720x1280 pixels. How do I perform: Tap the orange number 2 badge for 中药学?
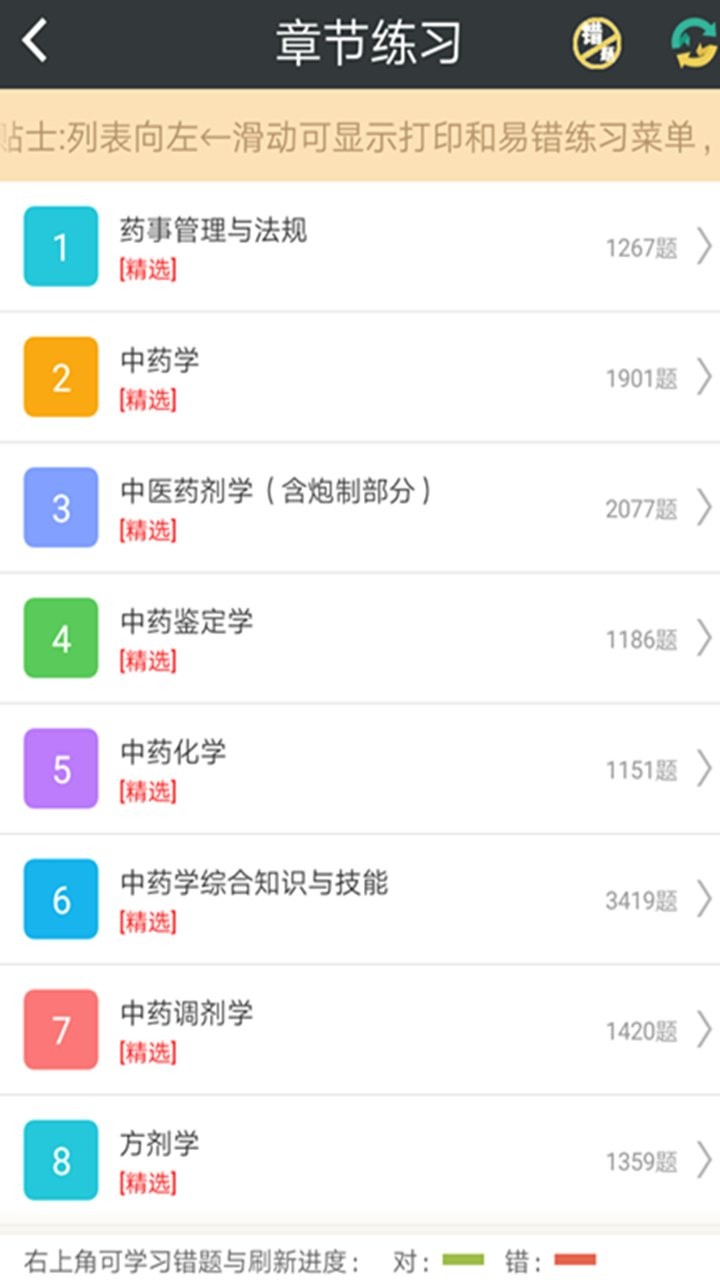[60, 376]
